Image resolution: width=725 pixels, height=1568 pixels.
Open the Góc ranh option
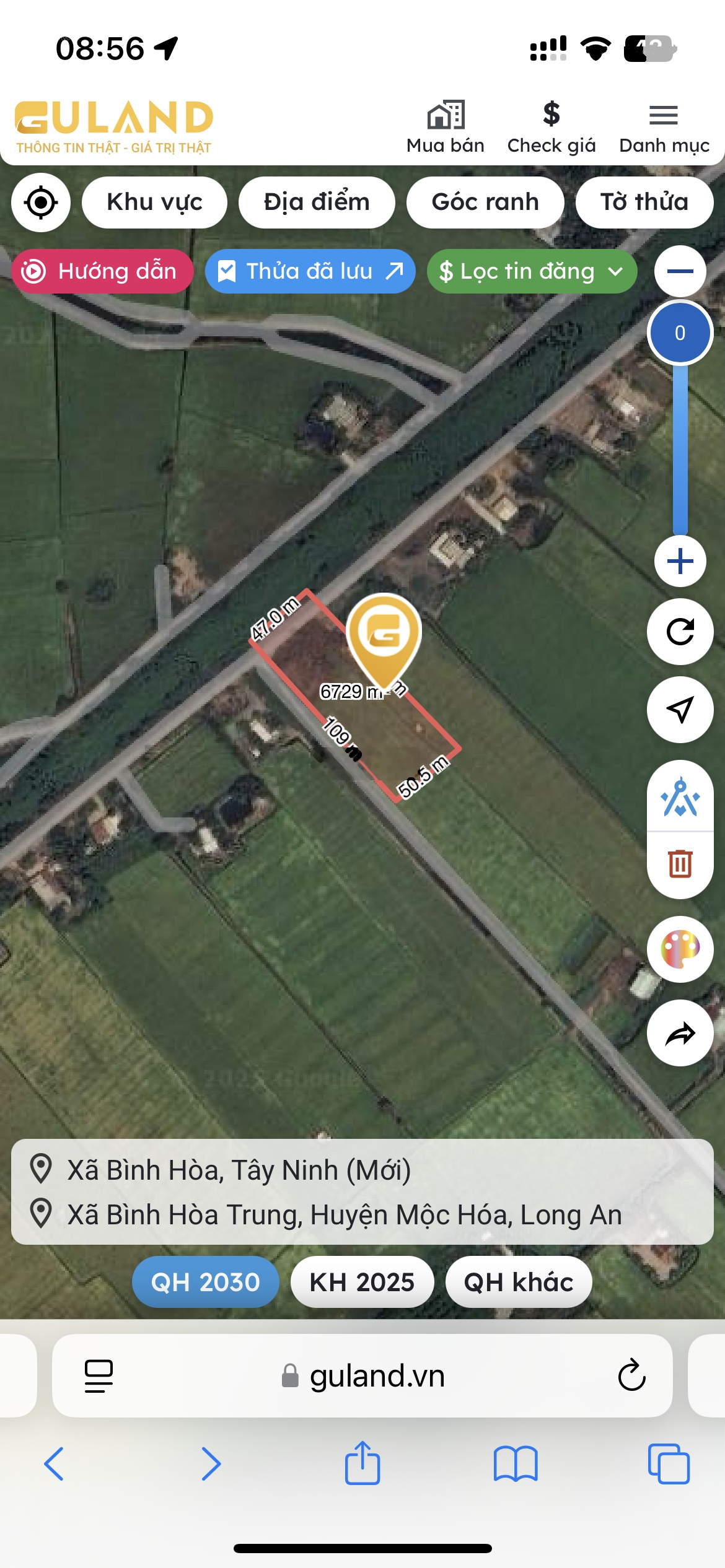click(485, 203)
